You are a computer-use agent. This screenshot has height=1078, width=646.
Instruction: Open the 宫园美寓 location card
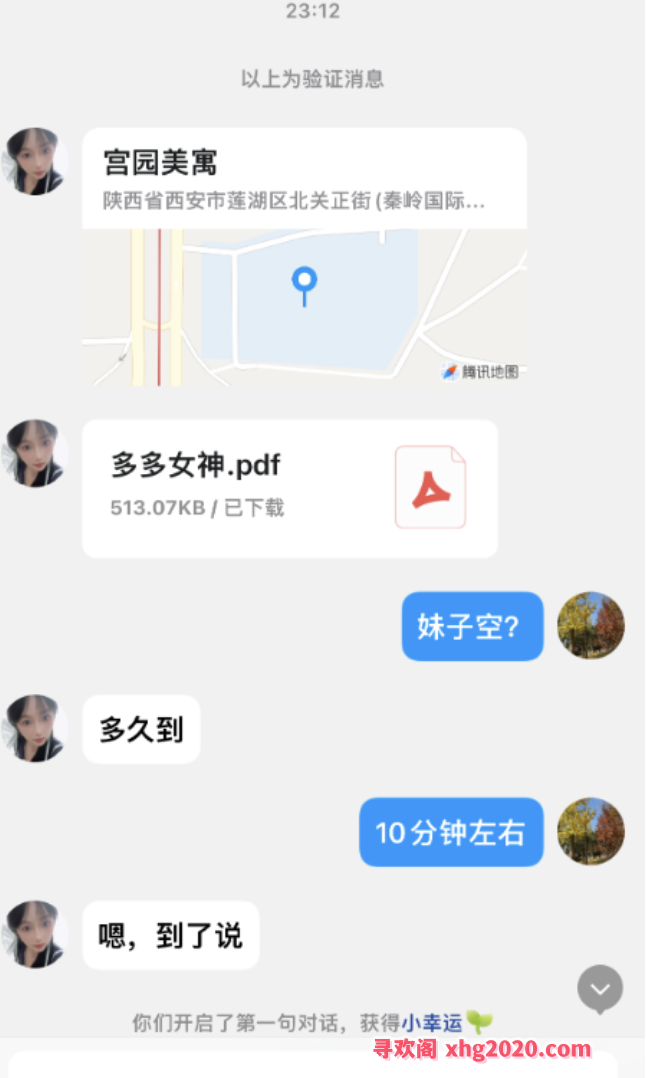pyautogui.click(x=304, y=256)
